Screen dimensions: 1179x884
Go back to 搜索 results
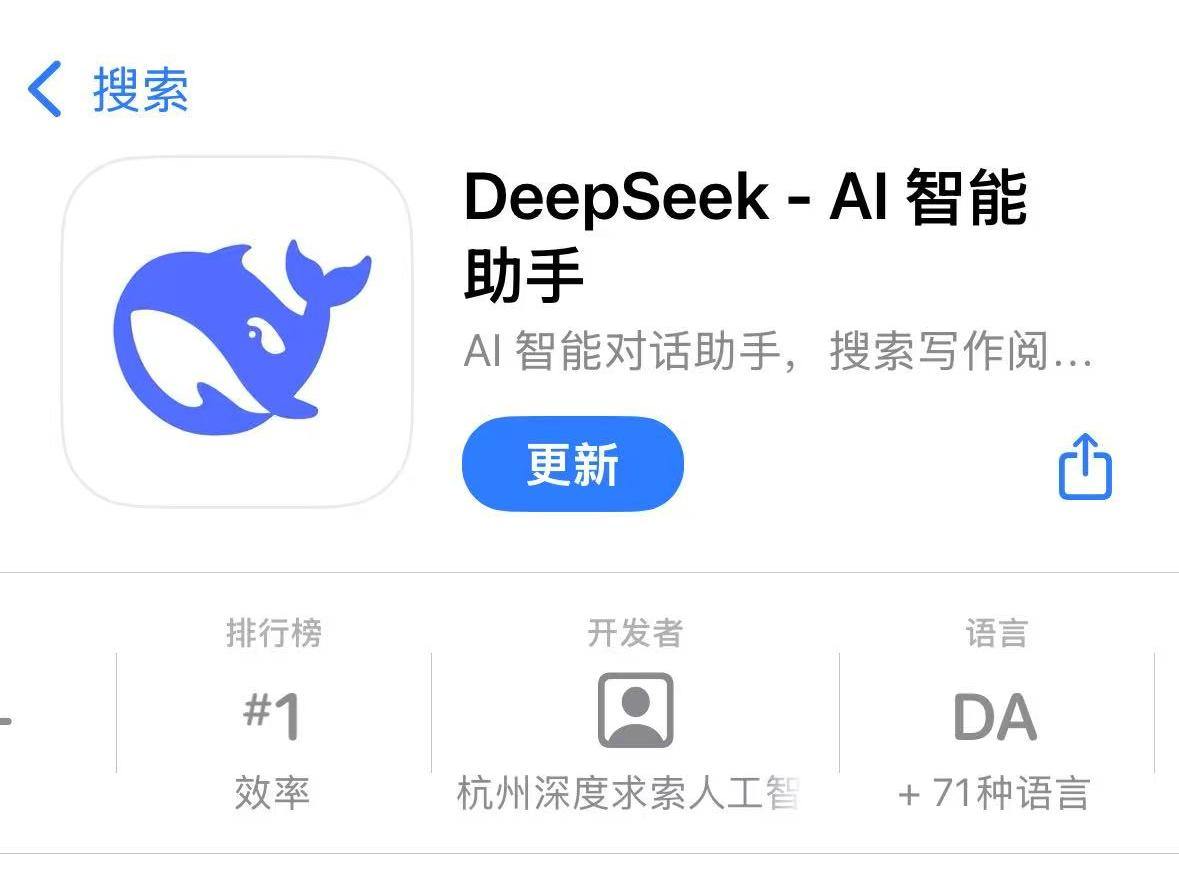108,90
